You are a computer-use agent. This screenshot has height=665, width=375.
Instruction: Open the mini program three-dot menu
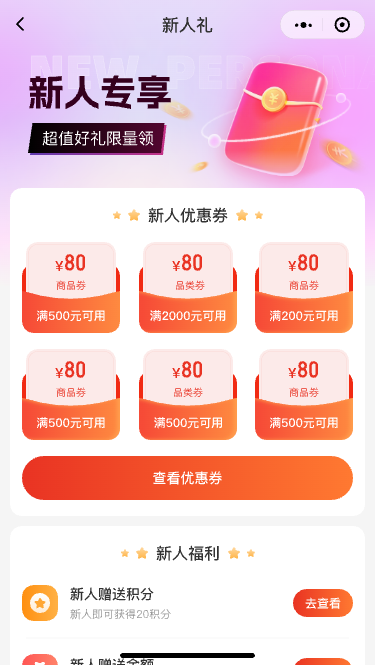pyautogui.click(x=303, y=25)
